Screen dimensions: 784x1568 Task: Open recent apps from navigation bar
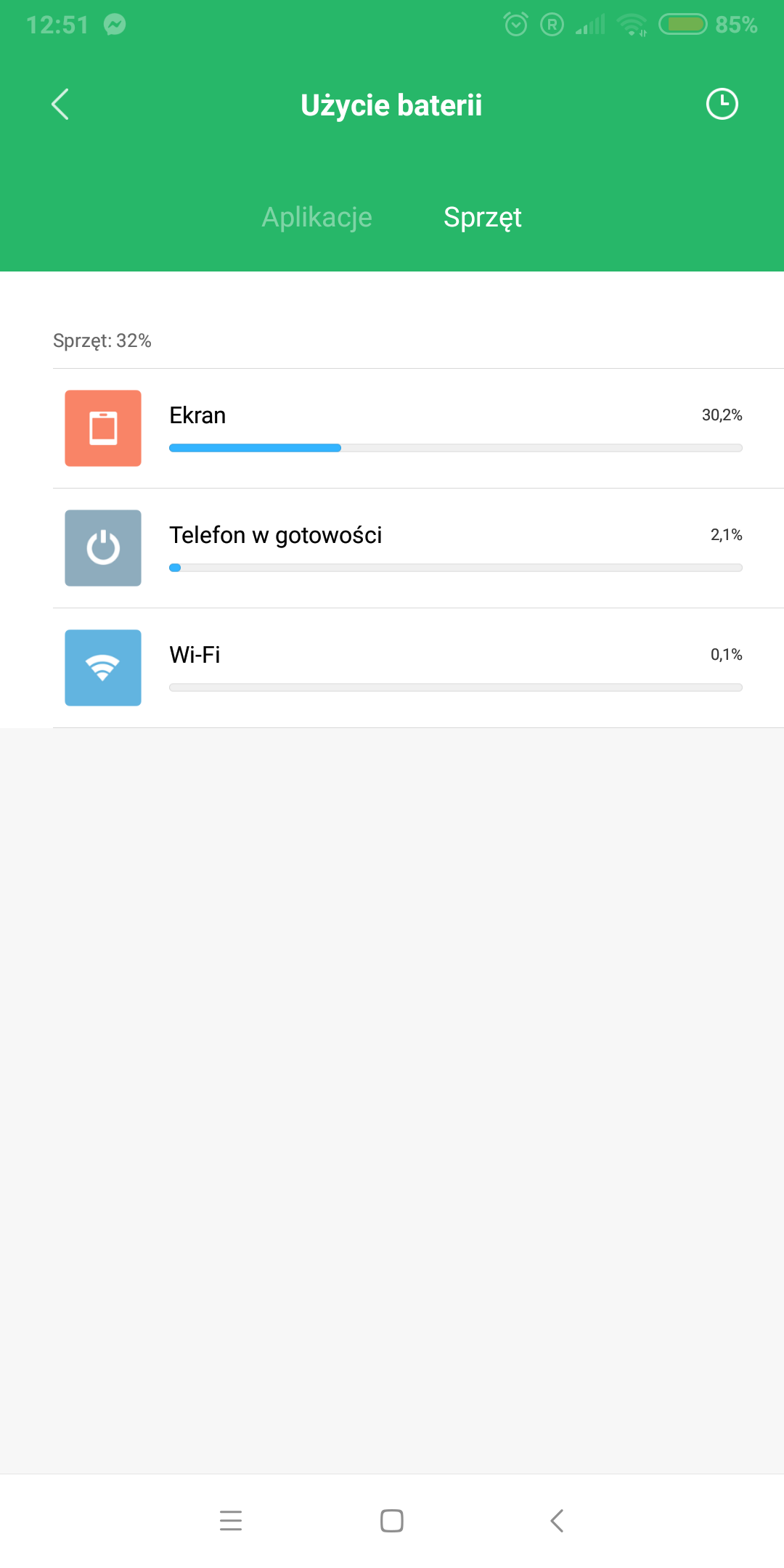coord(231,1521)
